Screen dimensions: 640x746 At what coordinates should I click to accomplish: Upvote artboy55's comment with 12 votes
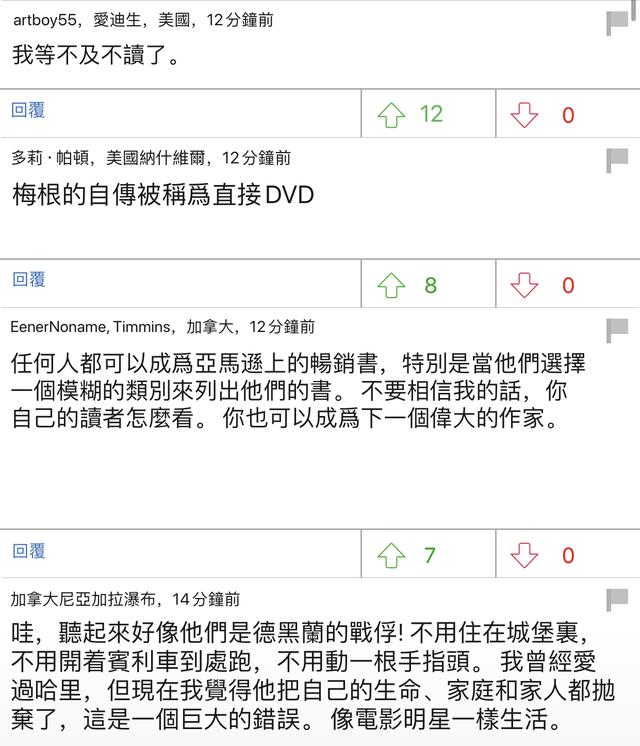391,115
